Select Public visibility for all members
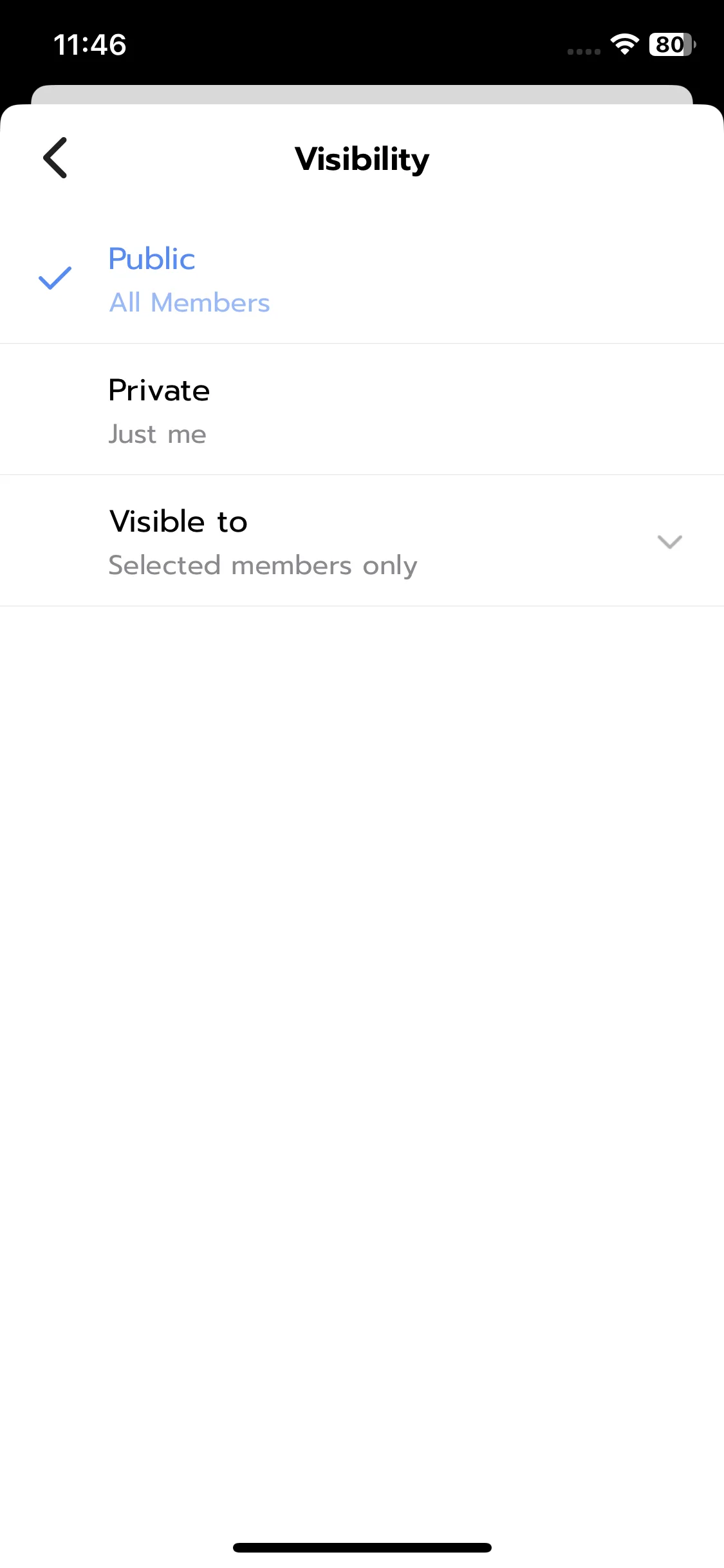The height and width of the screenshot is (1568, 724). point(189,279)
